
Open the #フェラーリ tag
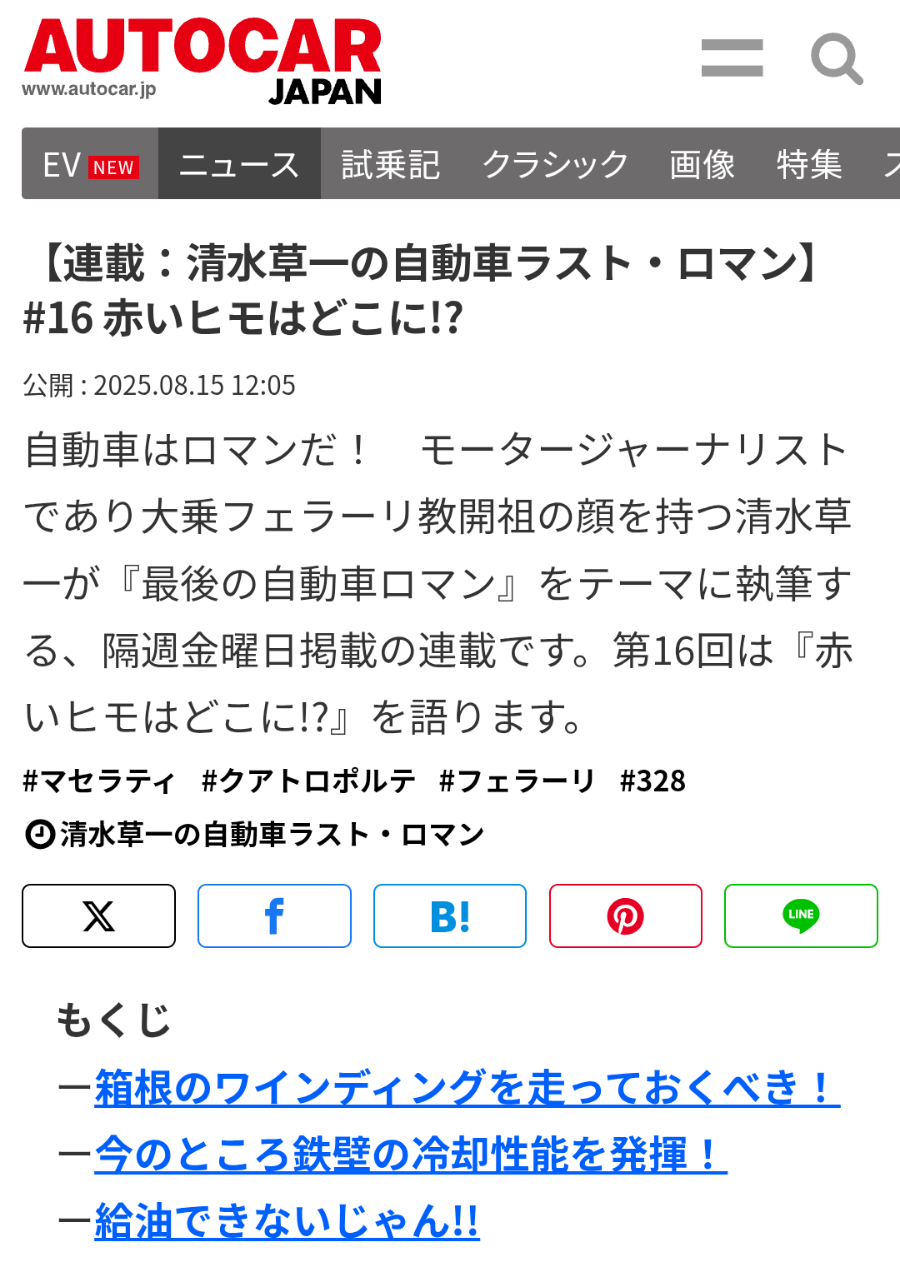(x=517, y=781)
